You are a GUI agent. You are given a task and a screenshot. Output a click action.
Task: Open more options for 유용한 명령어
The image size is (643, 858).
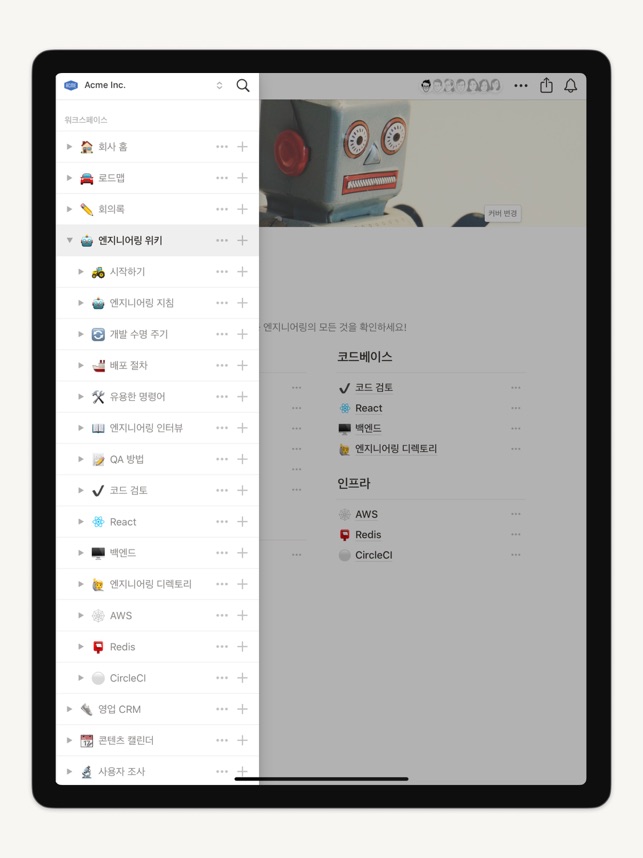coord(222,397)
